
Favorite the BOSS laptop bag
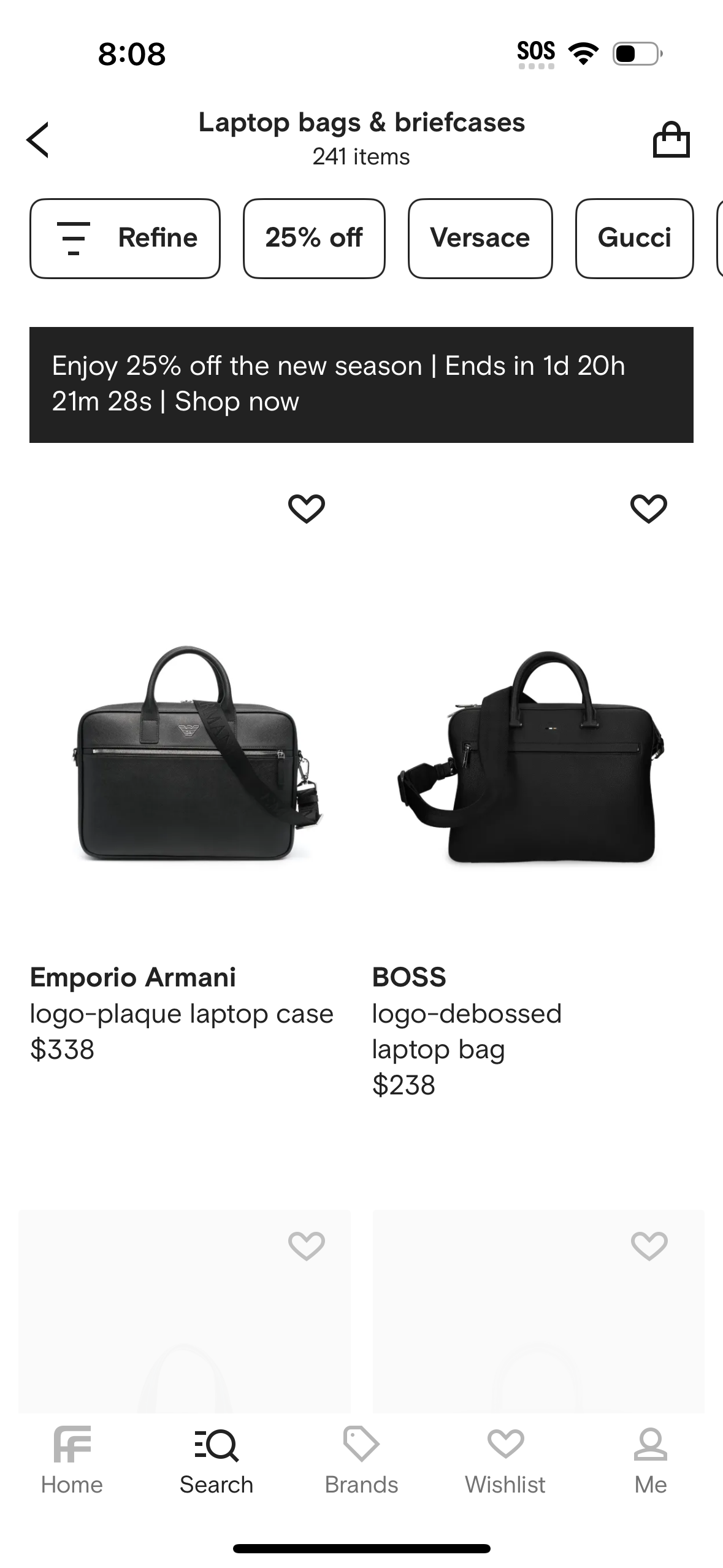click(x=649, y=507)
